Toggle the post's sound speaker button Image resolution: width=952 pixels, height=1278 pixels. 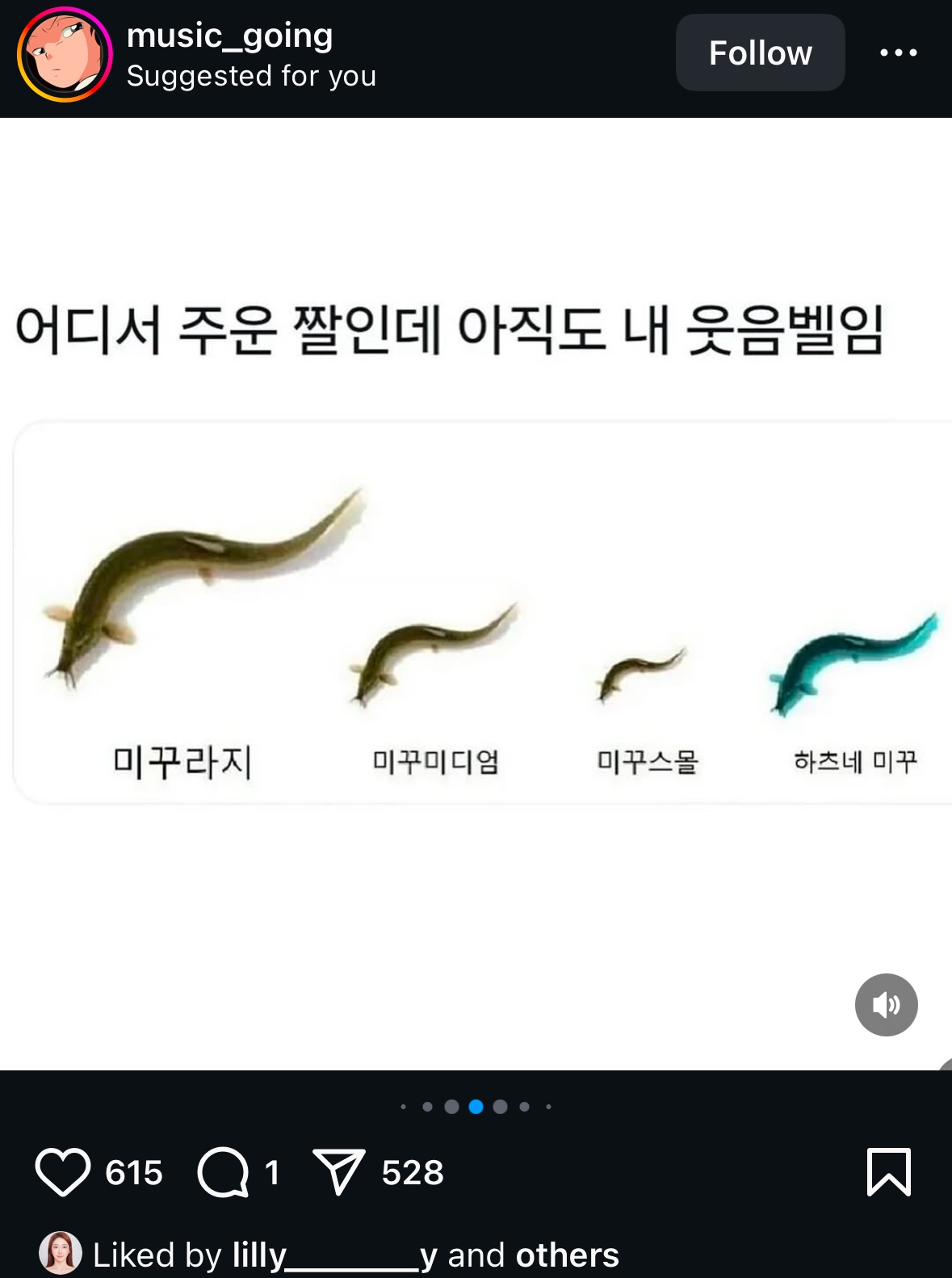coord(886,1005)
